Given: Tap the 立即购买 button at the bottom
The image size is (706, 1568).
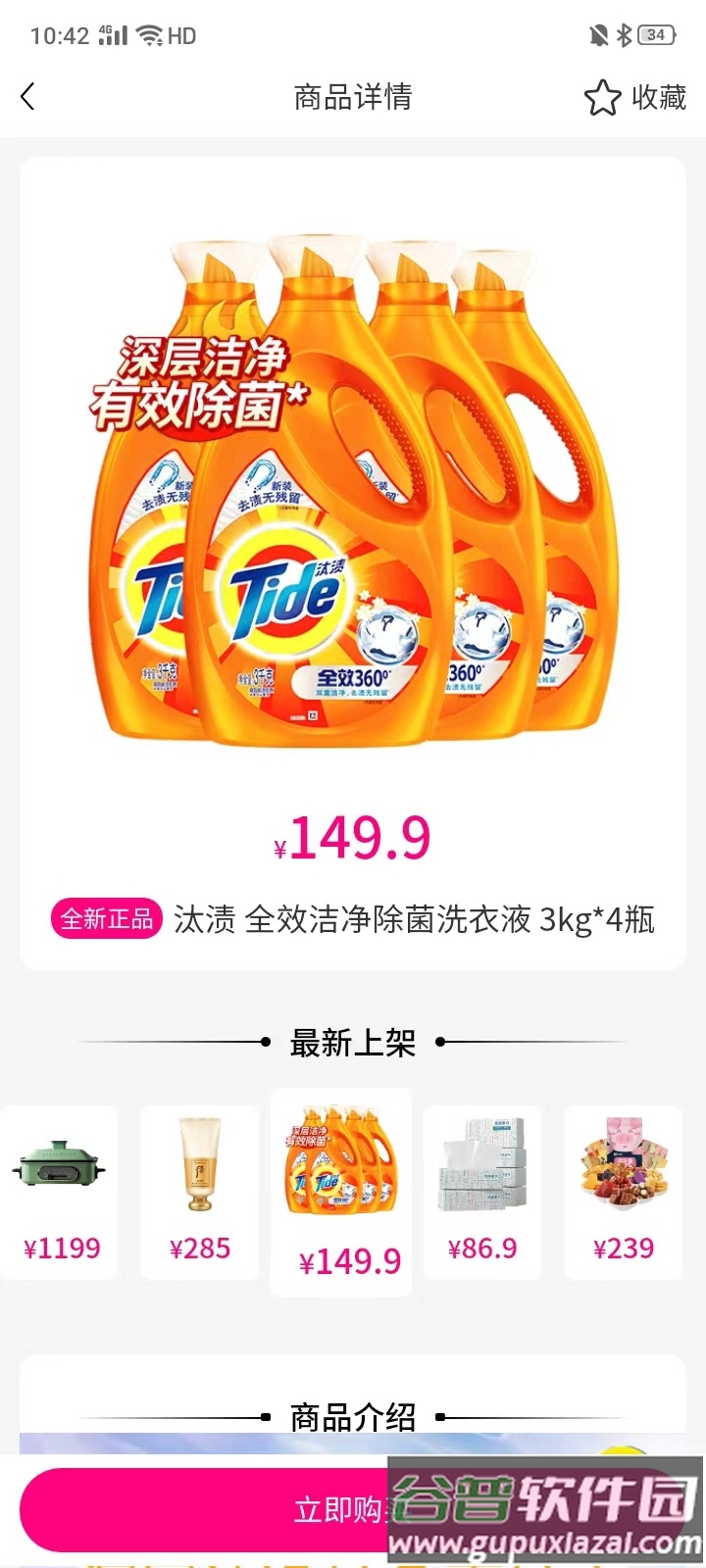Looking at the screenshot, I should [x=353, y=1510].
